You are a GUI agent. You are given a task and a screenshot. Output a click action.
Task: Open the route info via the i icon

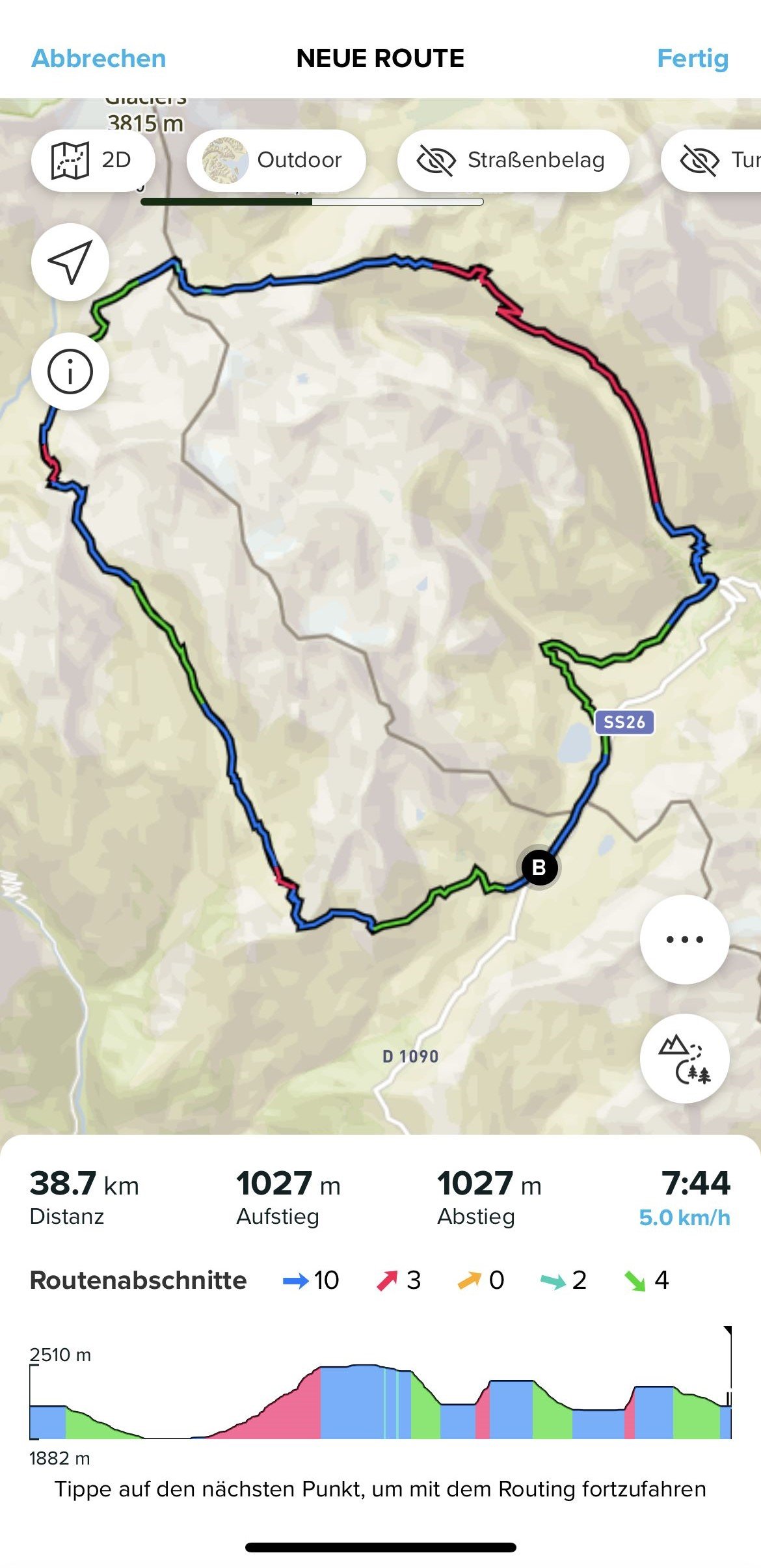pyautogui.click(x=69, y=372)
